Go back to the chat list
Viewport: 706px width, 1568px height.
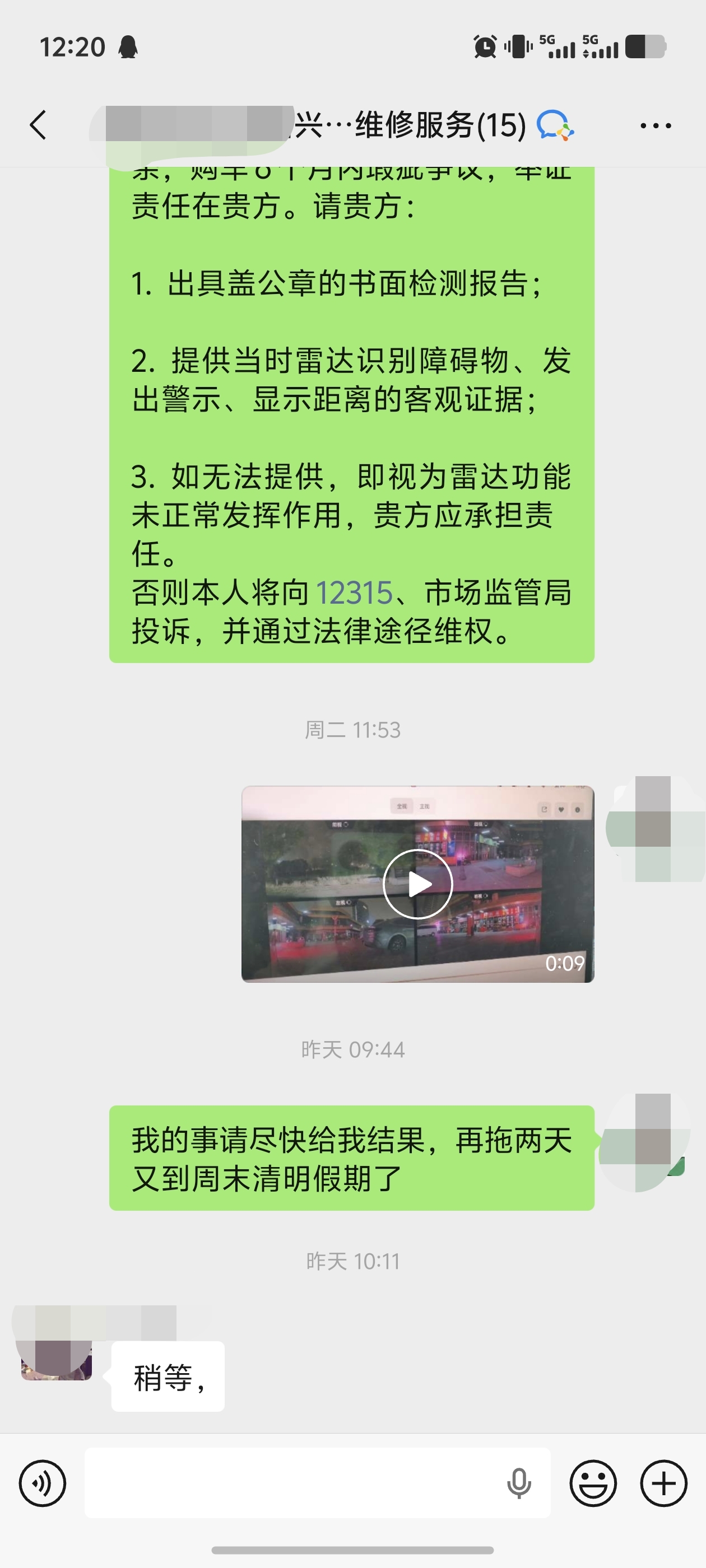38,125
